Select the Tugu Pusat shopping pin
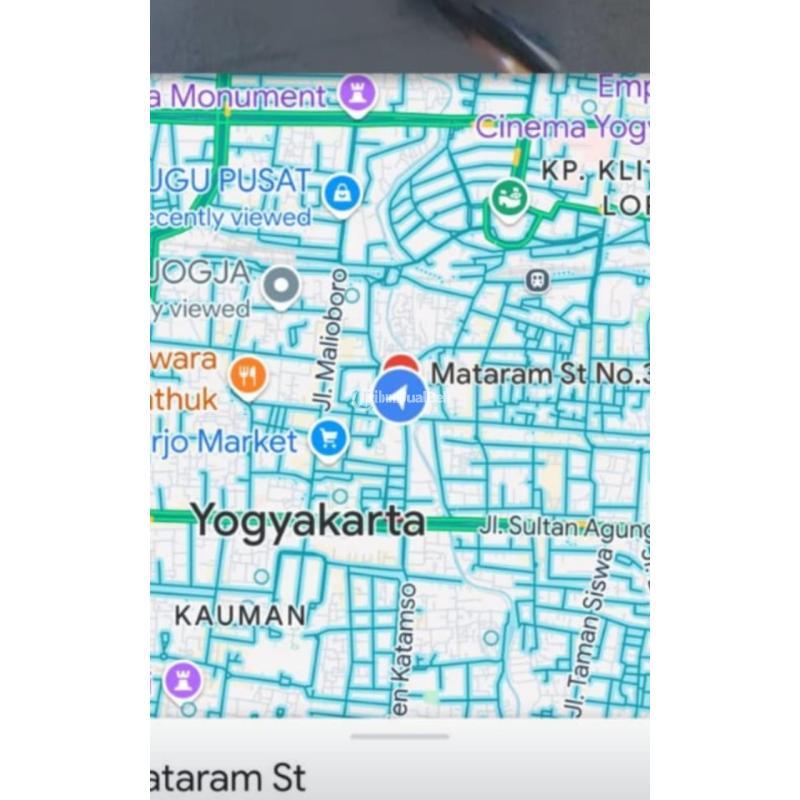Screen dimensions: 800x800 (x=342, y=191)
